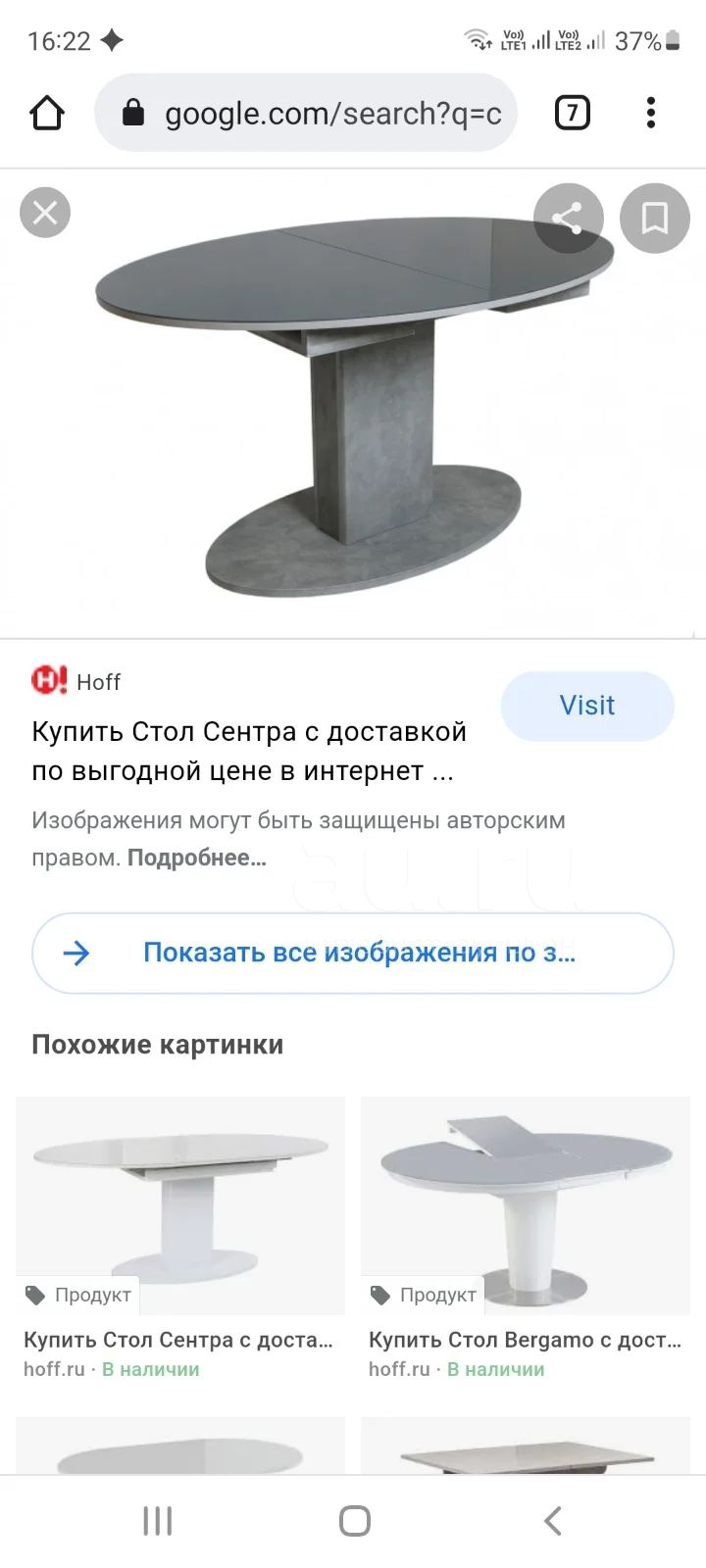The image size is (706, 1568).
Task: Open the tab switcher showing 7 tabs
Action: [x=573, y=113]
